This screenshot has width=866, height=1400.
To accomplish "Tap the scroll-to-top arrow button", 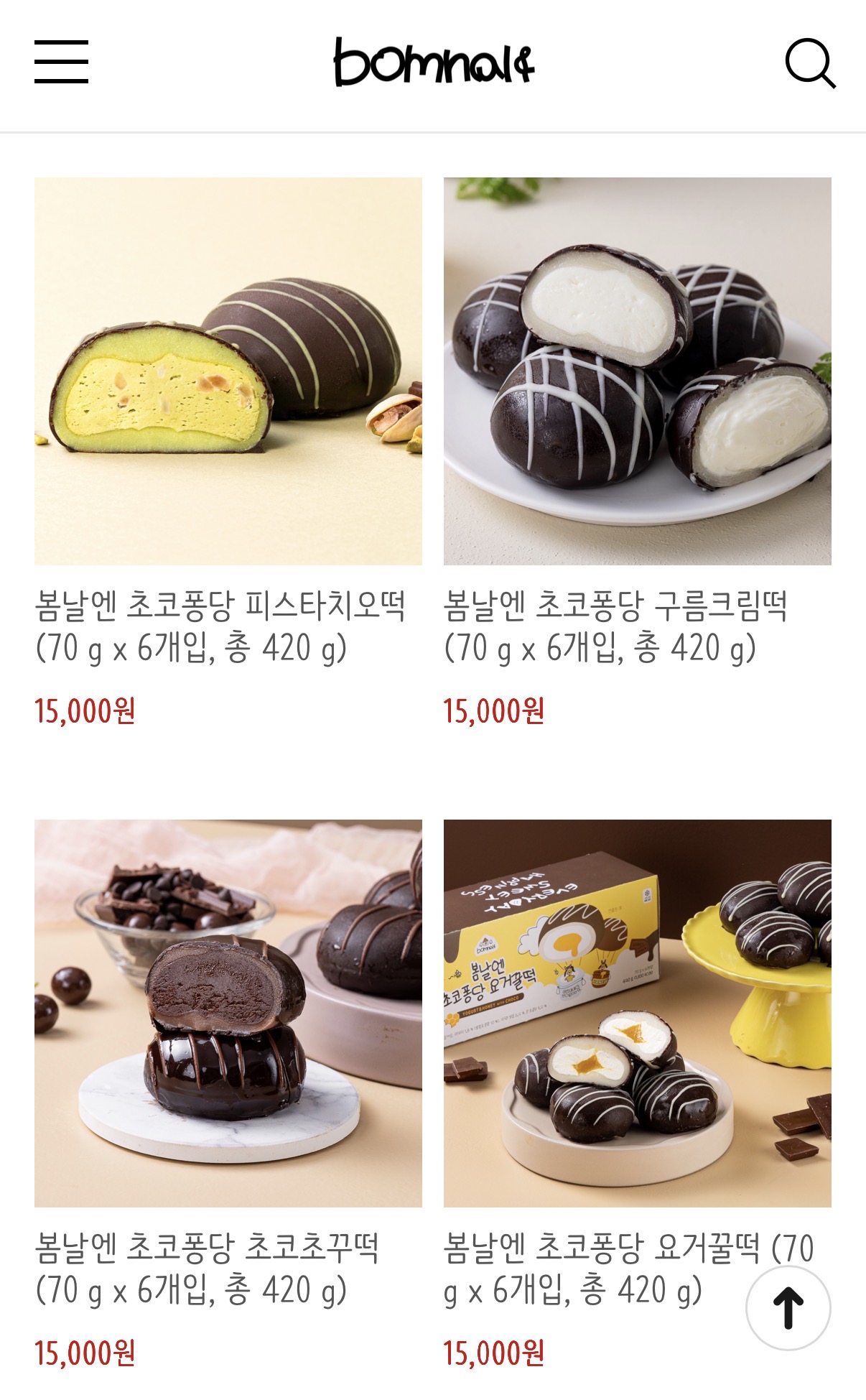I will pos(788,1308).
